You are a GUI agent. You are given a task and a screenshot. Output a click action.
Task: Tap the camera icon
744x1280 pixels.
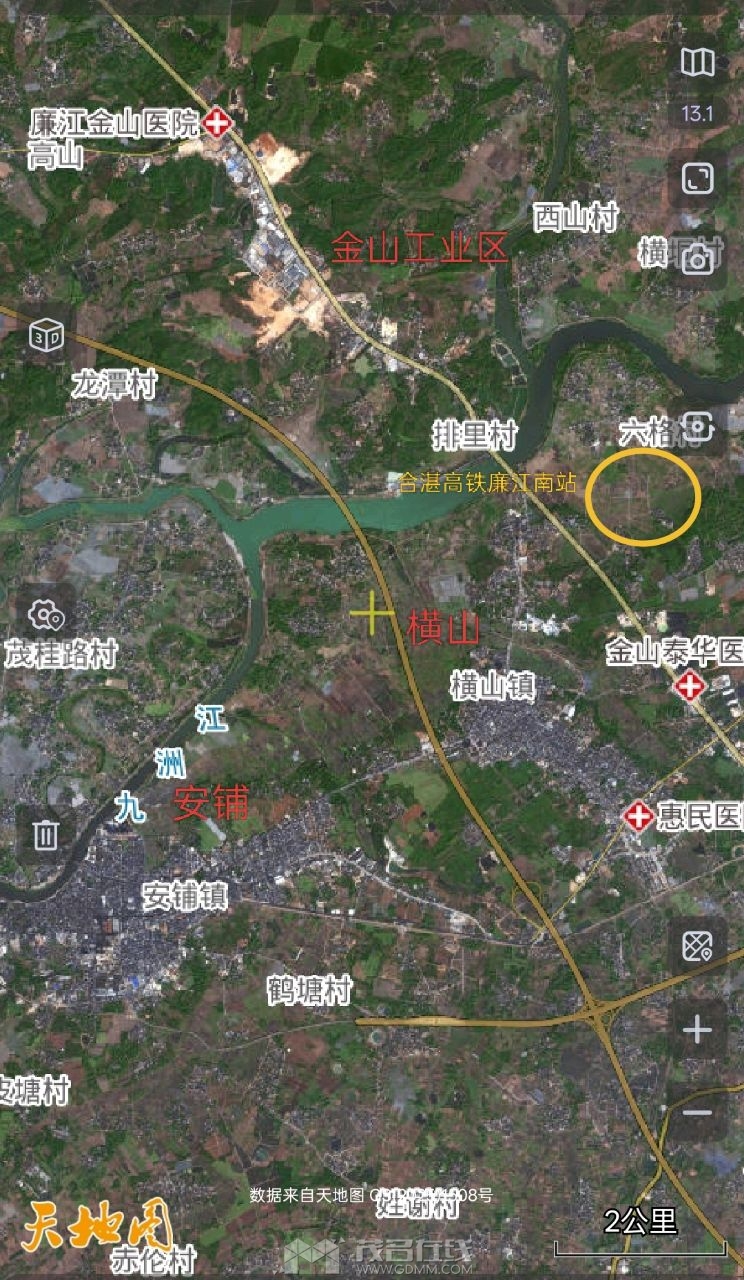[697, 261]
